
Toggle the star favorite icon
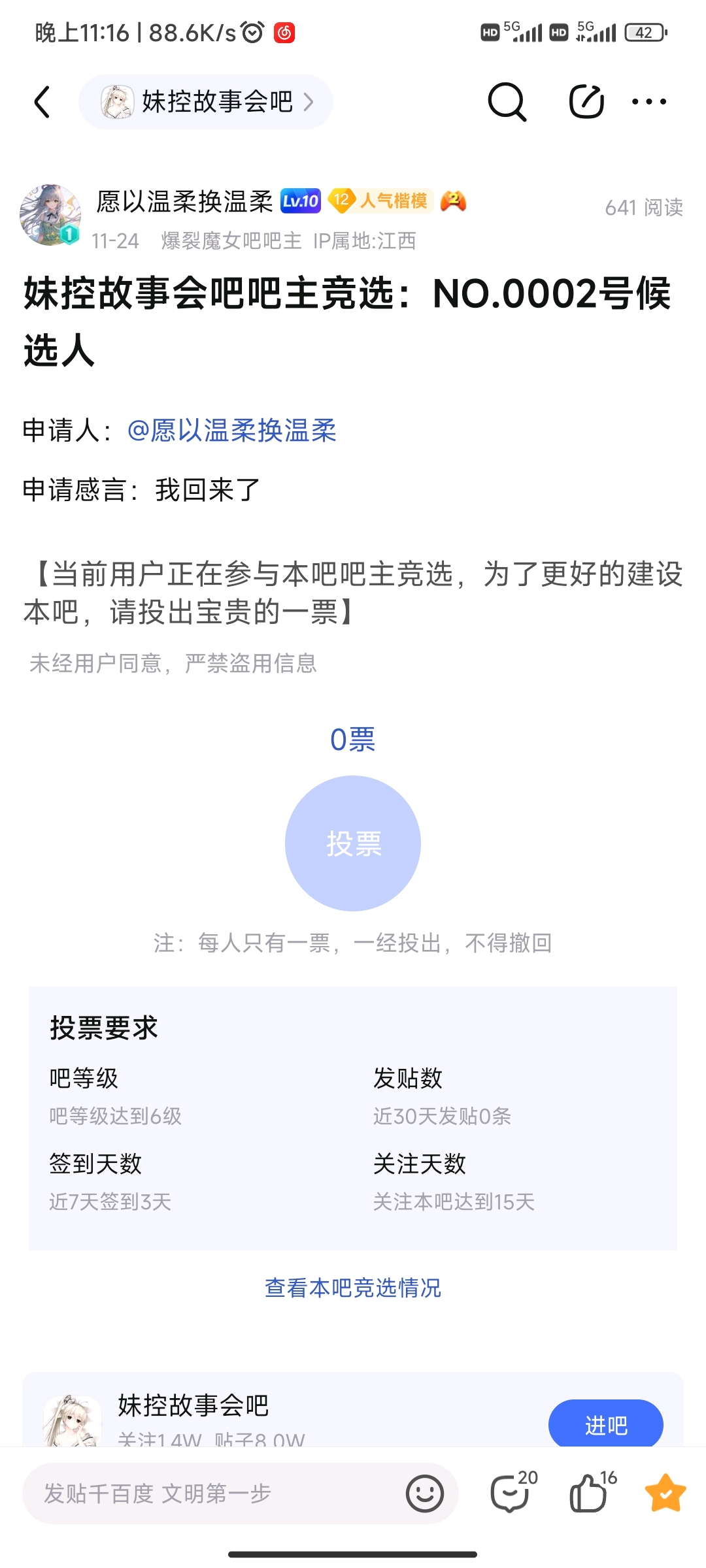click(665, 1494)
